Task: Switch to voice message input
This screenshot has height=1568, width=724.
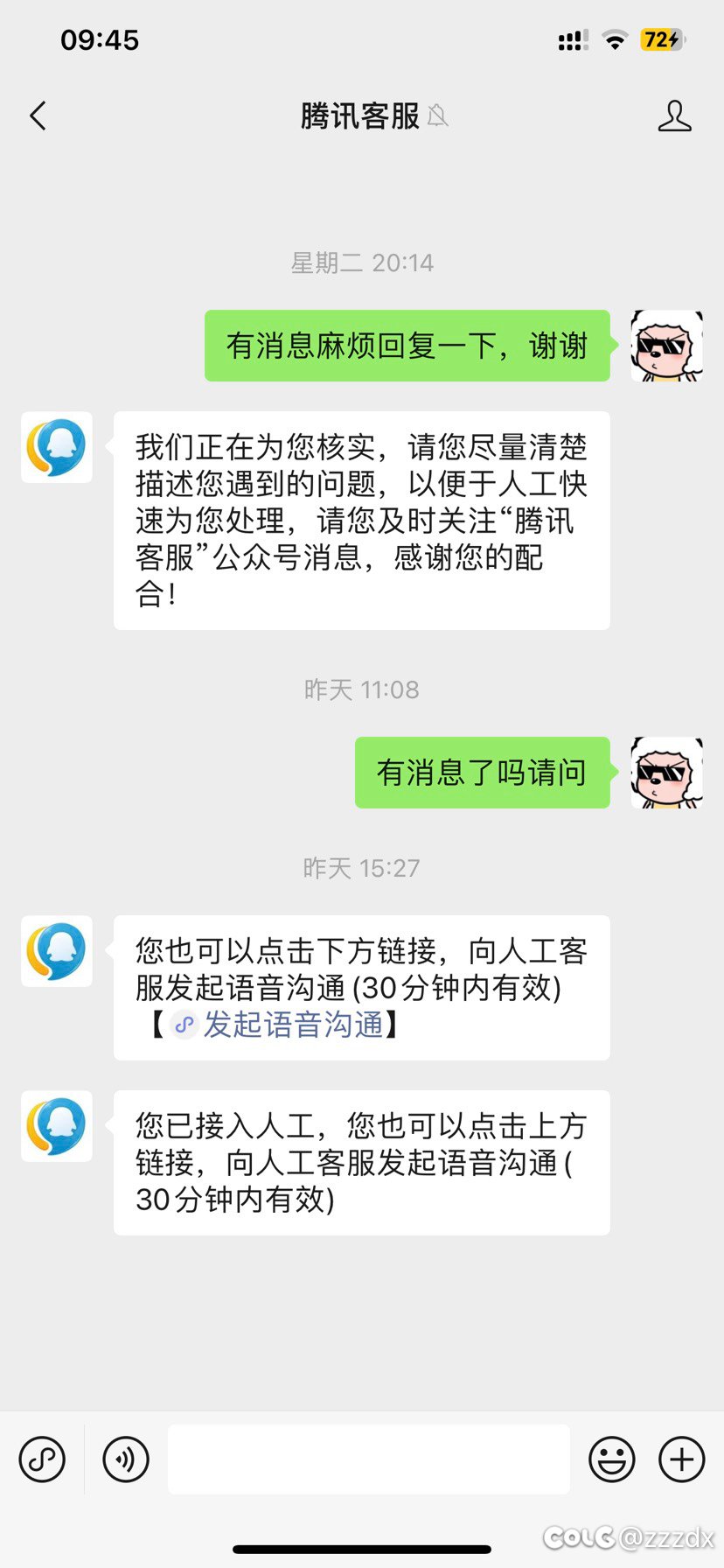Action: tap(126, 1459)
